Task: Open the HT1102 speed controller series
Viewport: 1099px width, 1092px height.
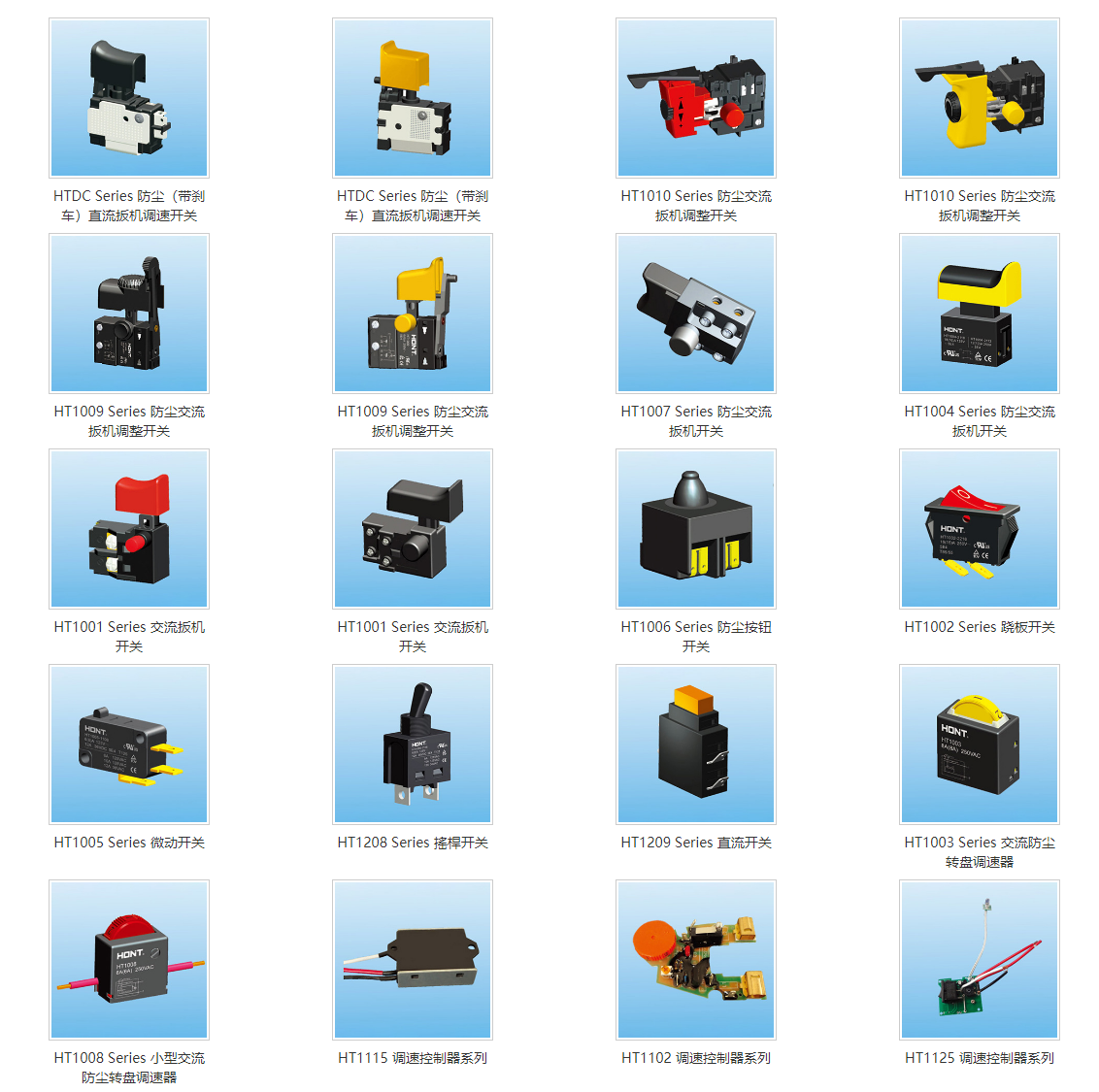Action: point(695,960)
